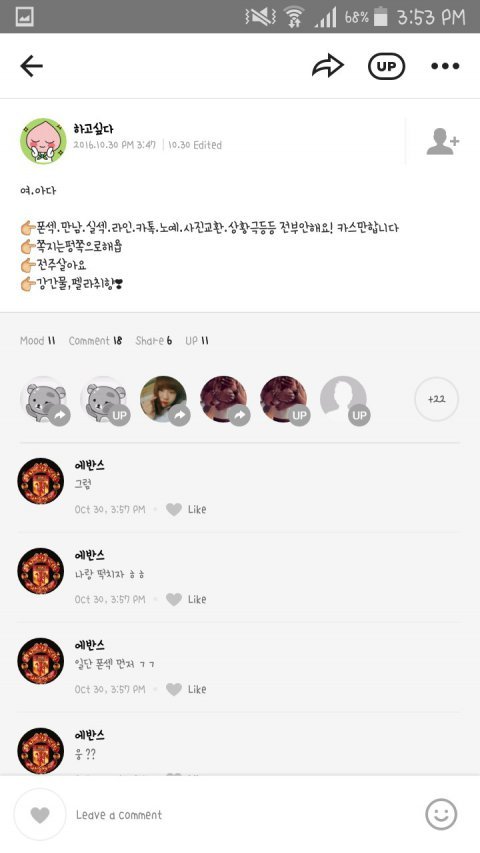Like the comment saying 그럼

(186, 510)
